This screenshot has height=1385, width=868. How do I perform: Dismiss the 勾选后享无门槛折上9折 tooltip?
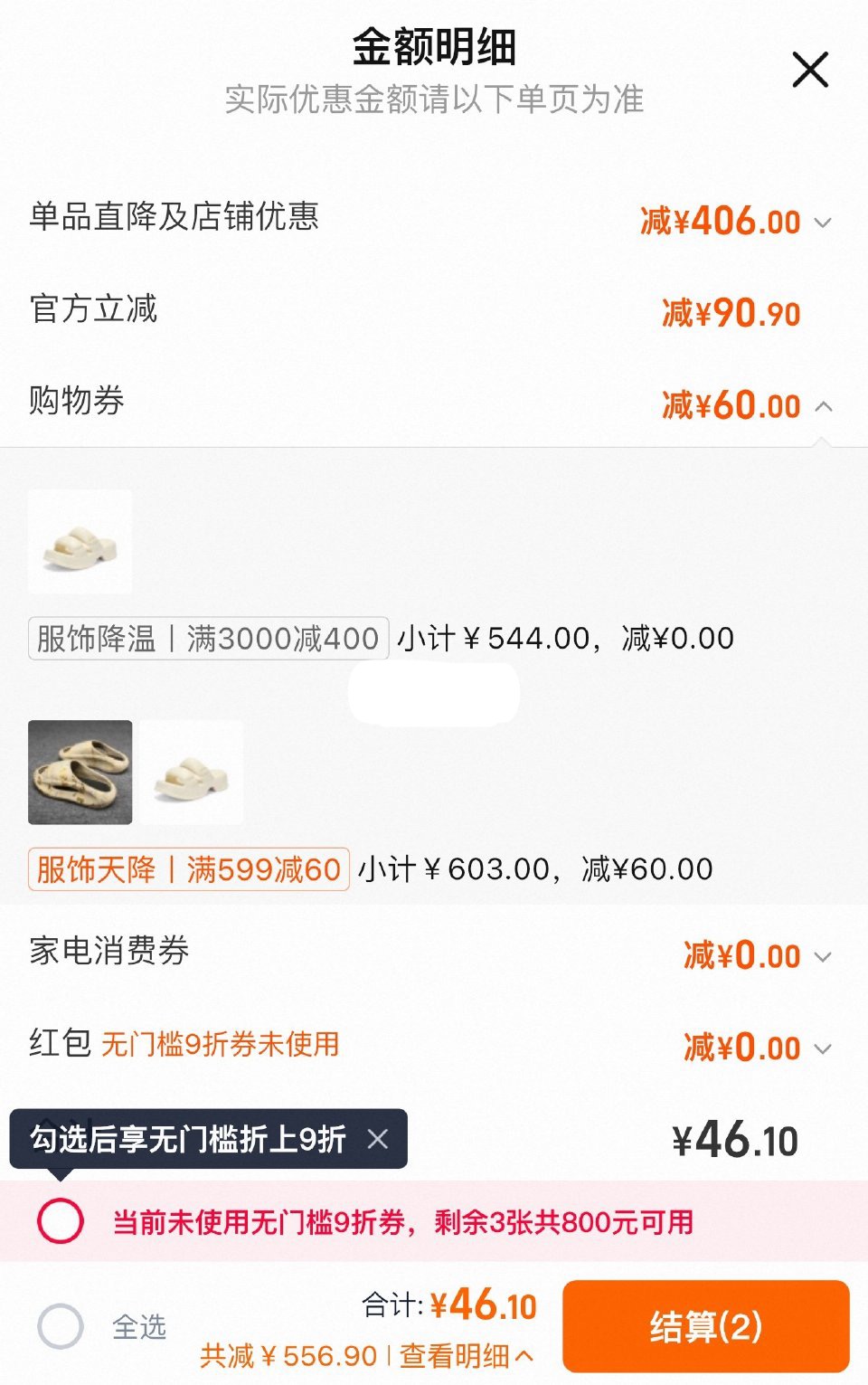380,1141
